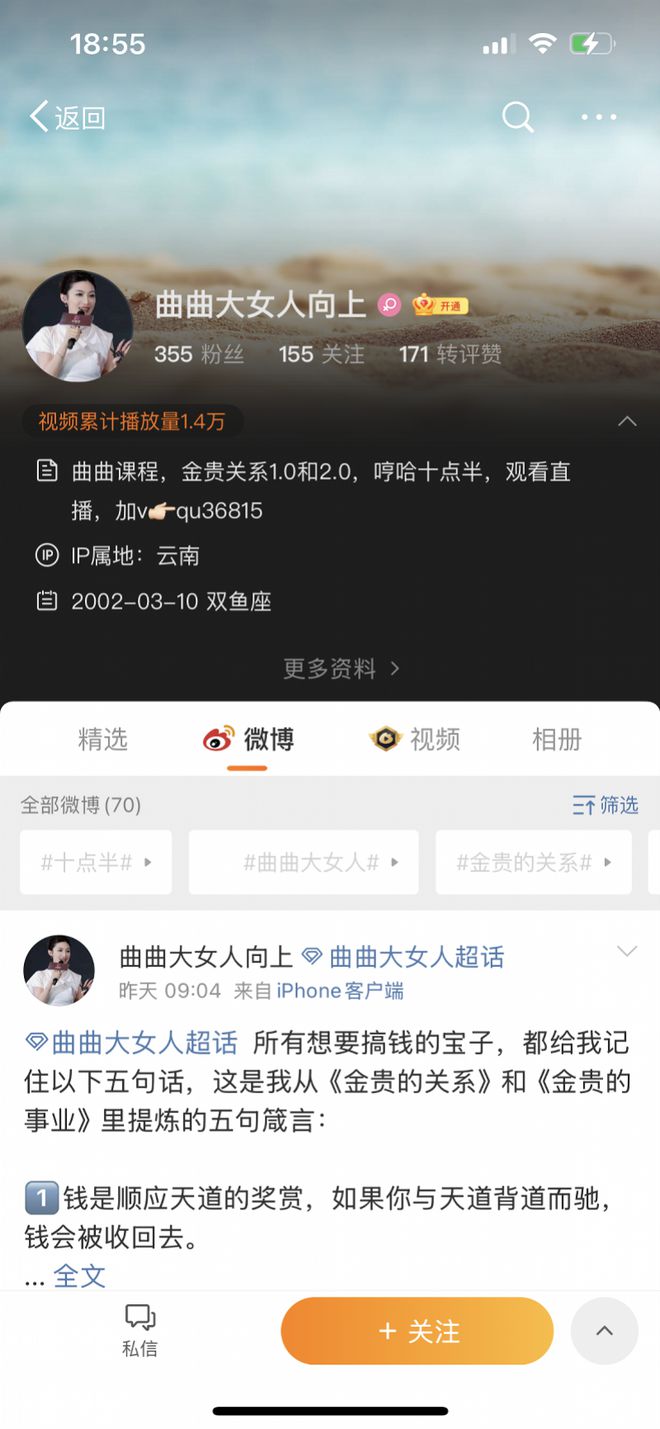Send a private message via 私信
The image size is (660, 1429).
[140, 1330]
